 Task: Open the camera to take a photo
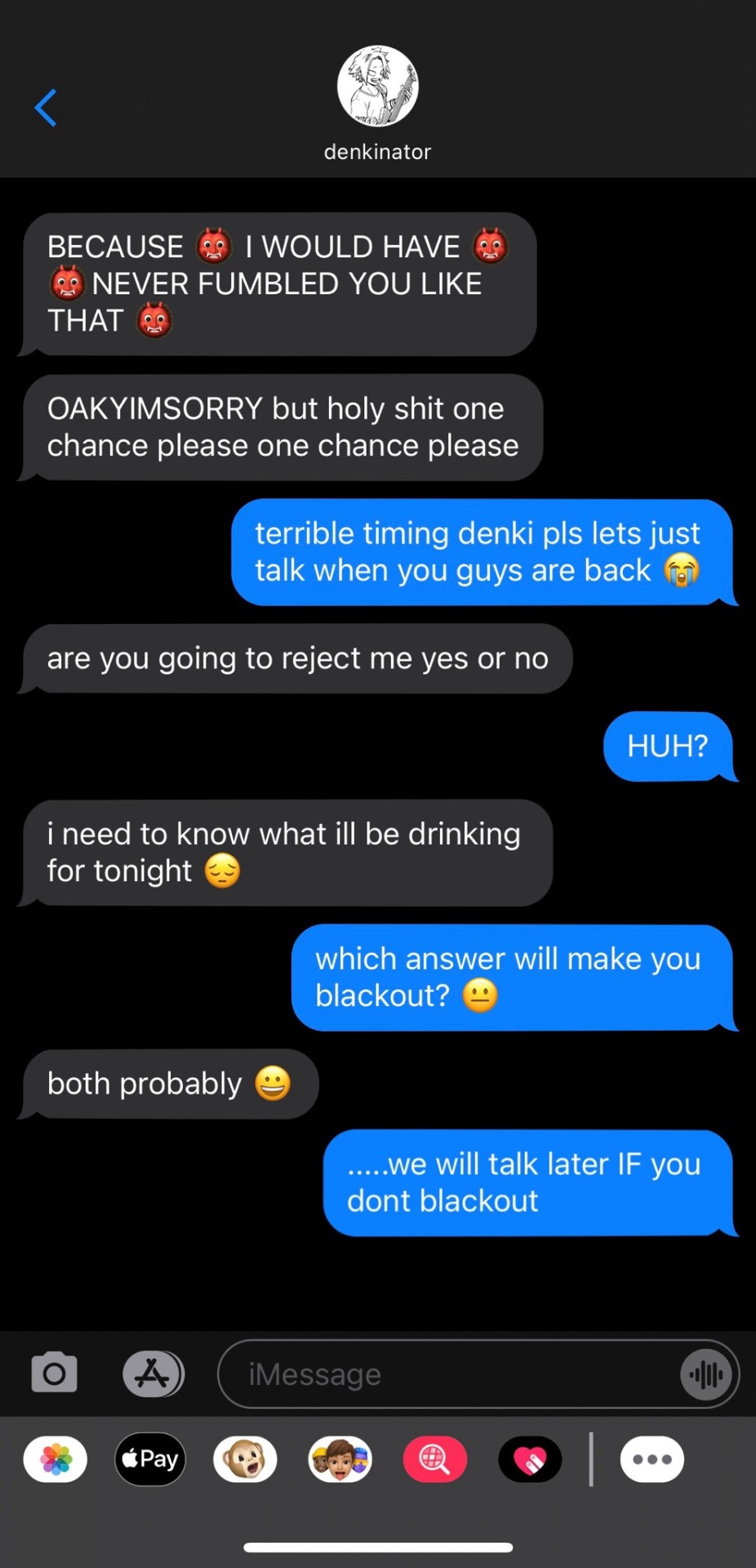coord(54,1374)
